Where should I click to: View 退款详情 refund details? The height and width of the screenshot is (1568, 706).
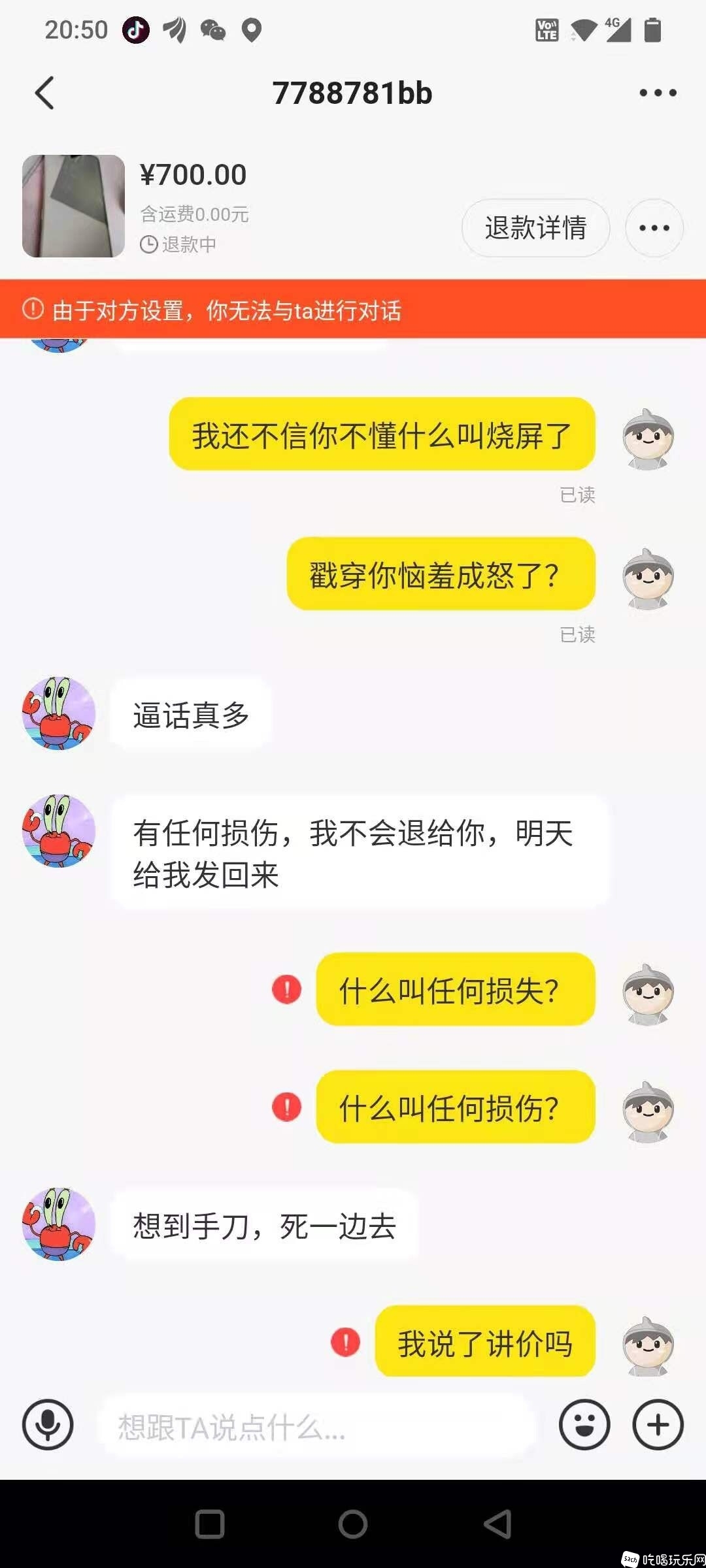535,228
